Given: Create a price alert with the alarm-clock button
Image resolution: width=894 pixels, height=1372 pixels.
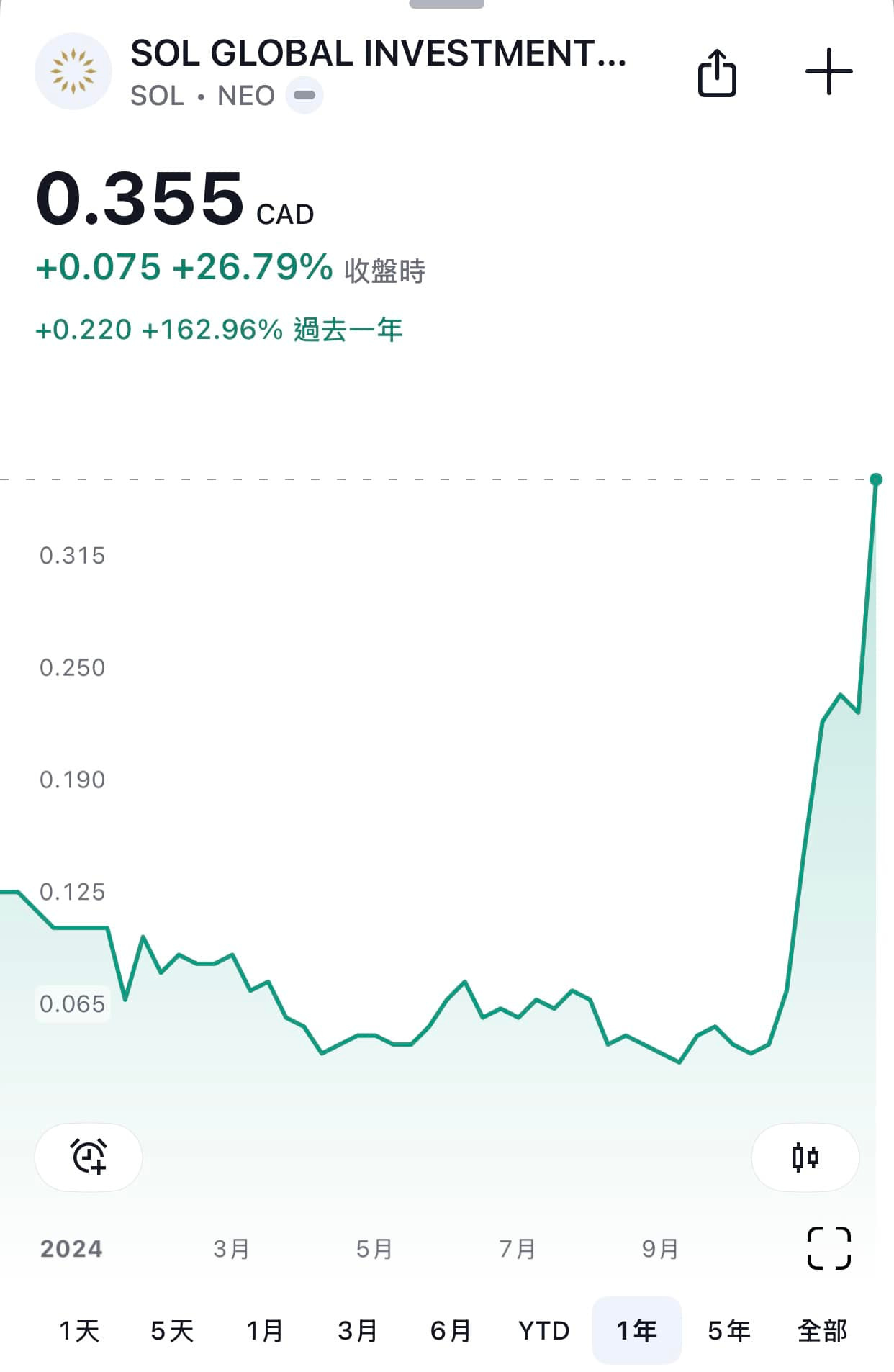Looking at the screenshot, I should [x=89, y=1157].
